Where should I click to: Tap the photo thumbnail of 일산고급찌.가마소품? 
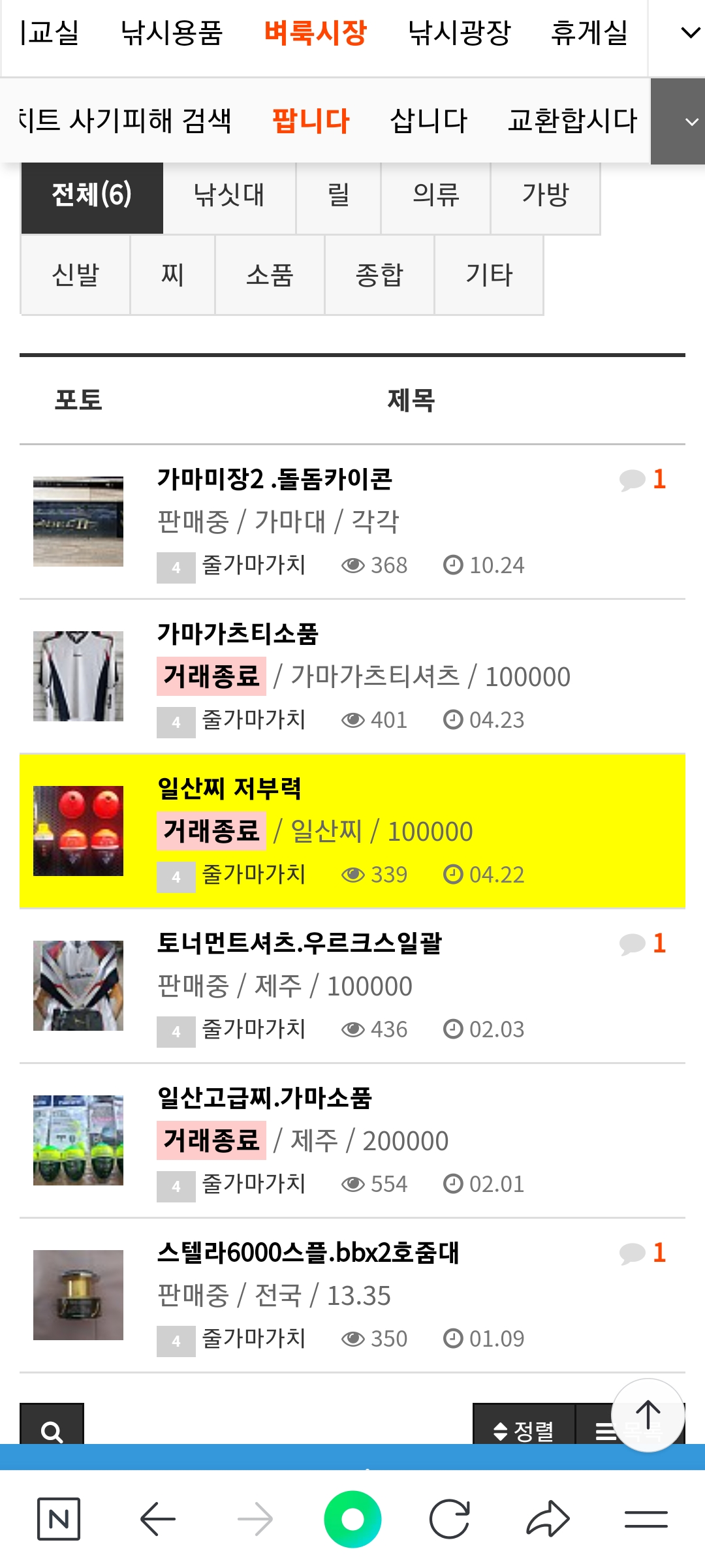78,1140
